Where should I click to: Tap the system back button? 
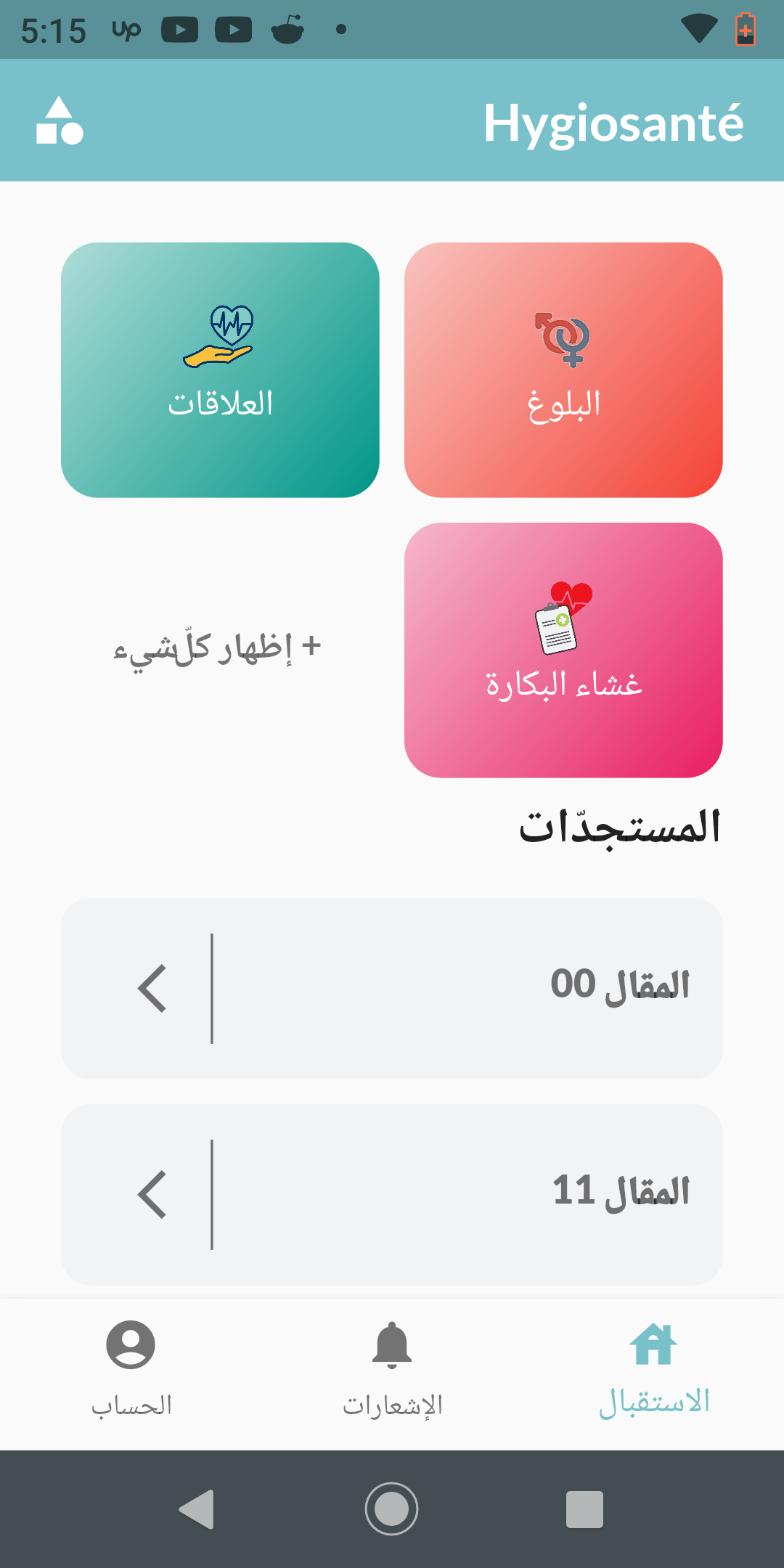click(196, 1509)
